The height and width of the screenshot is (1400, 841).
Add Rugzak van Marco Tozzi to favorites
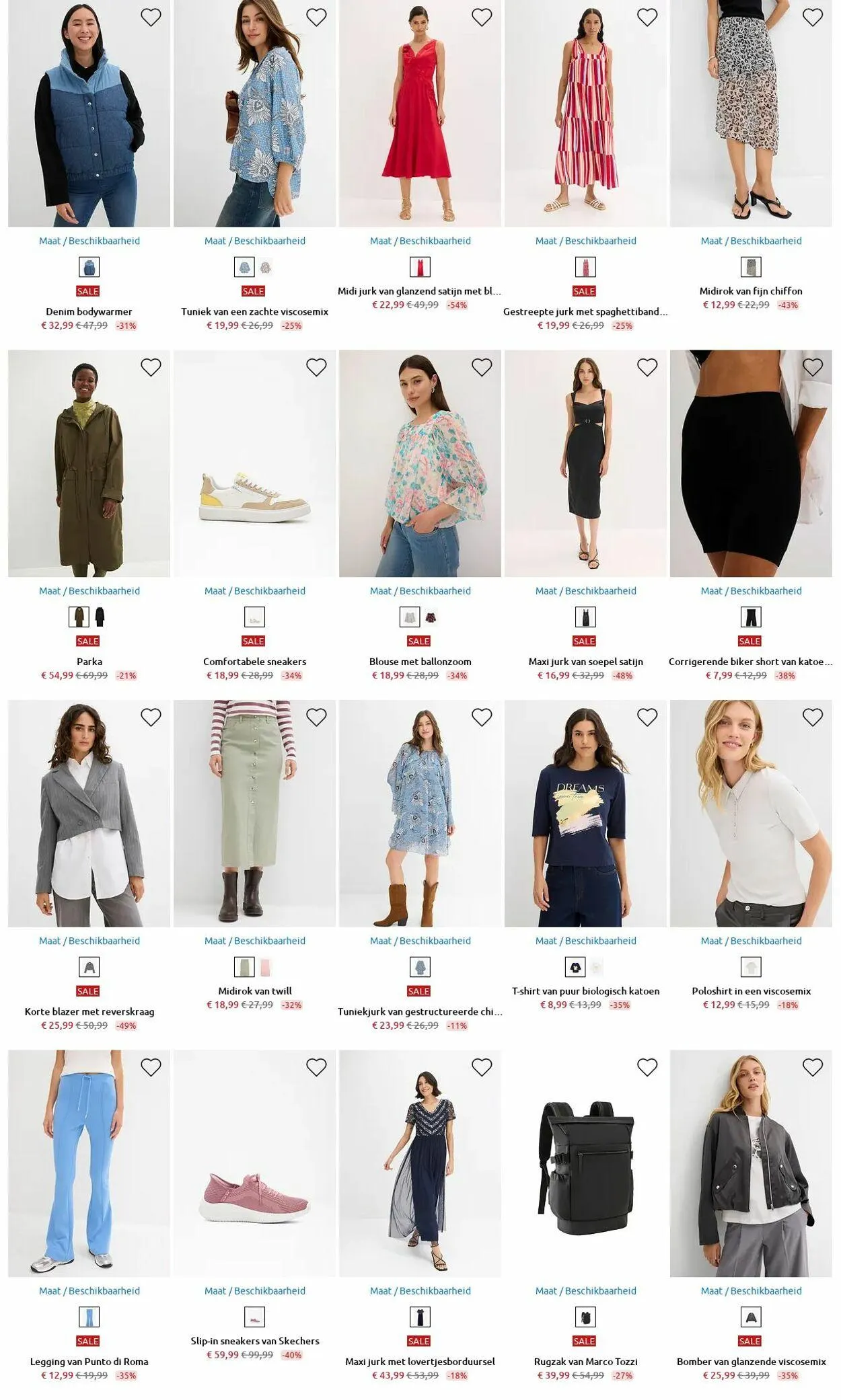tap(647, 1067)
